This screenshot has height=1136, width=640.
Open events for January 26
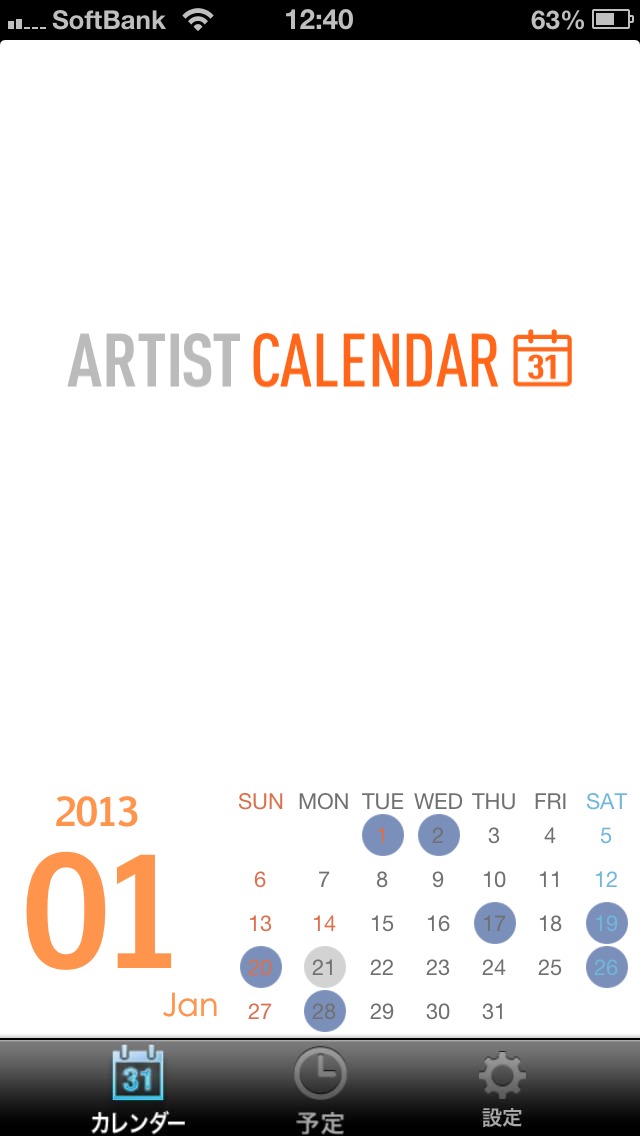click(x=606, y=967)
